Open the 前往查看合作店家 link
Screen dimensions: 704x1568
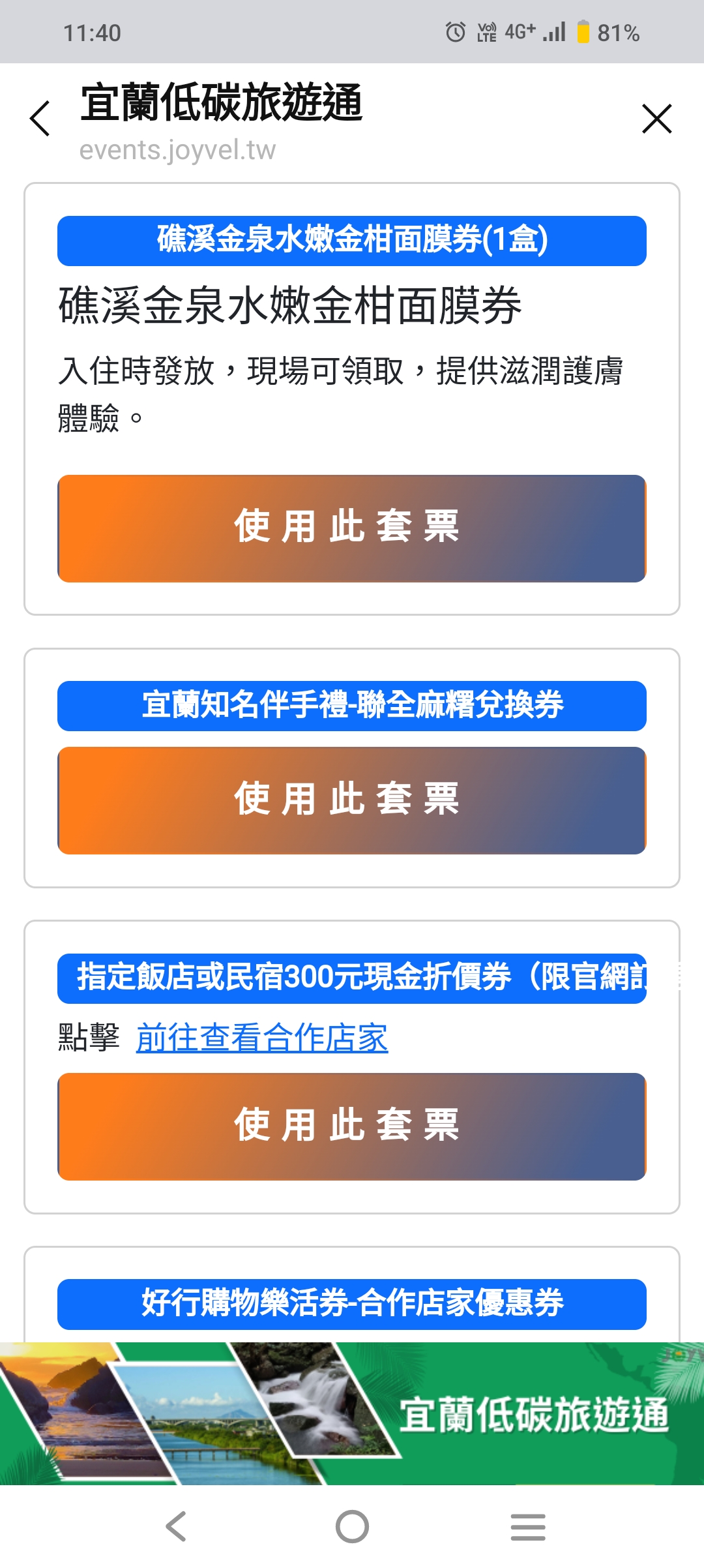[262, 1038]
